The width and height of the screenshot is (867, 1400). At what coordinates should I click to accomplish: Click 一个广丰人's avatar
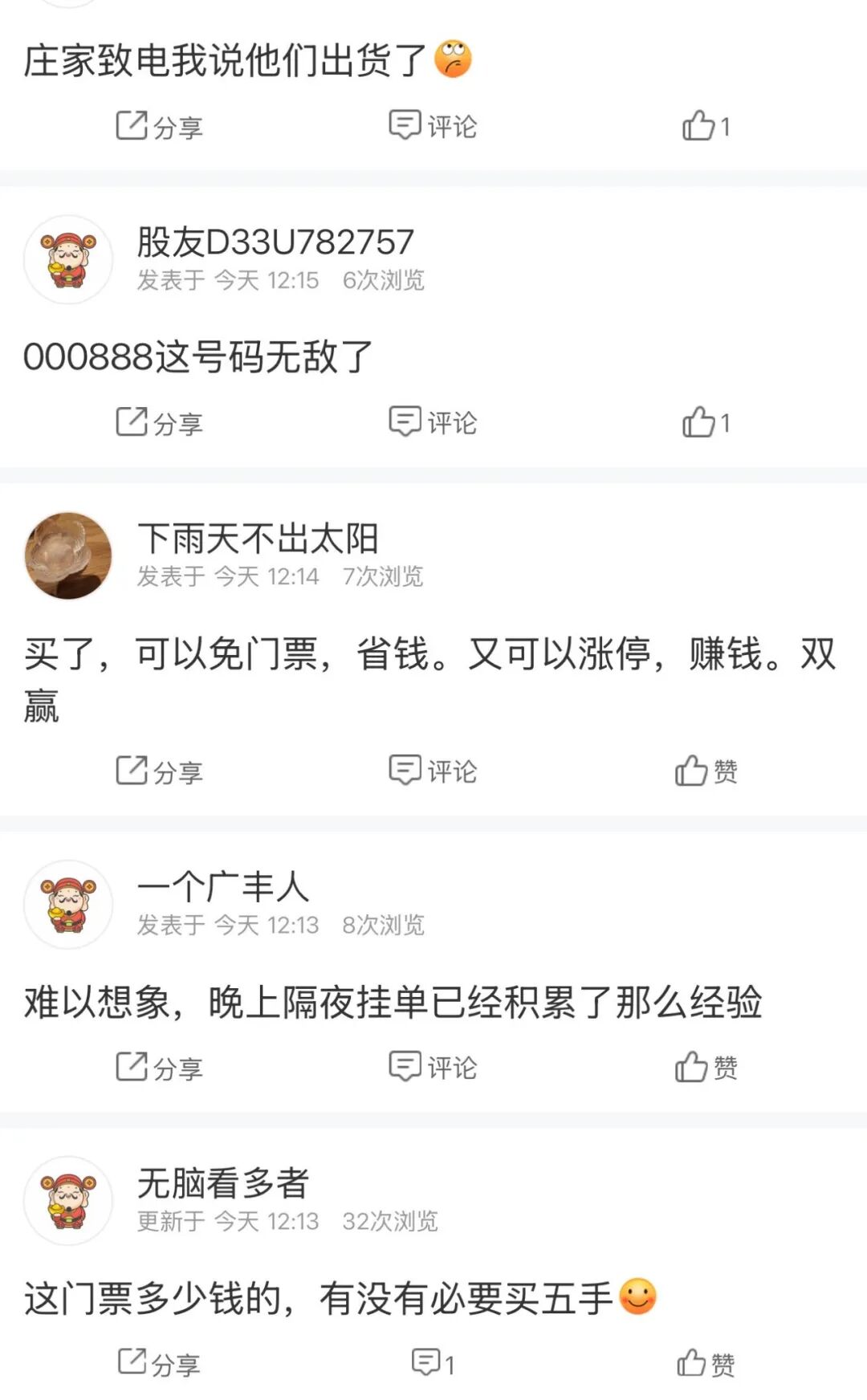68,904
